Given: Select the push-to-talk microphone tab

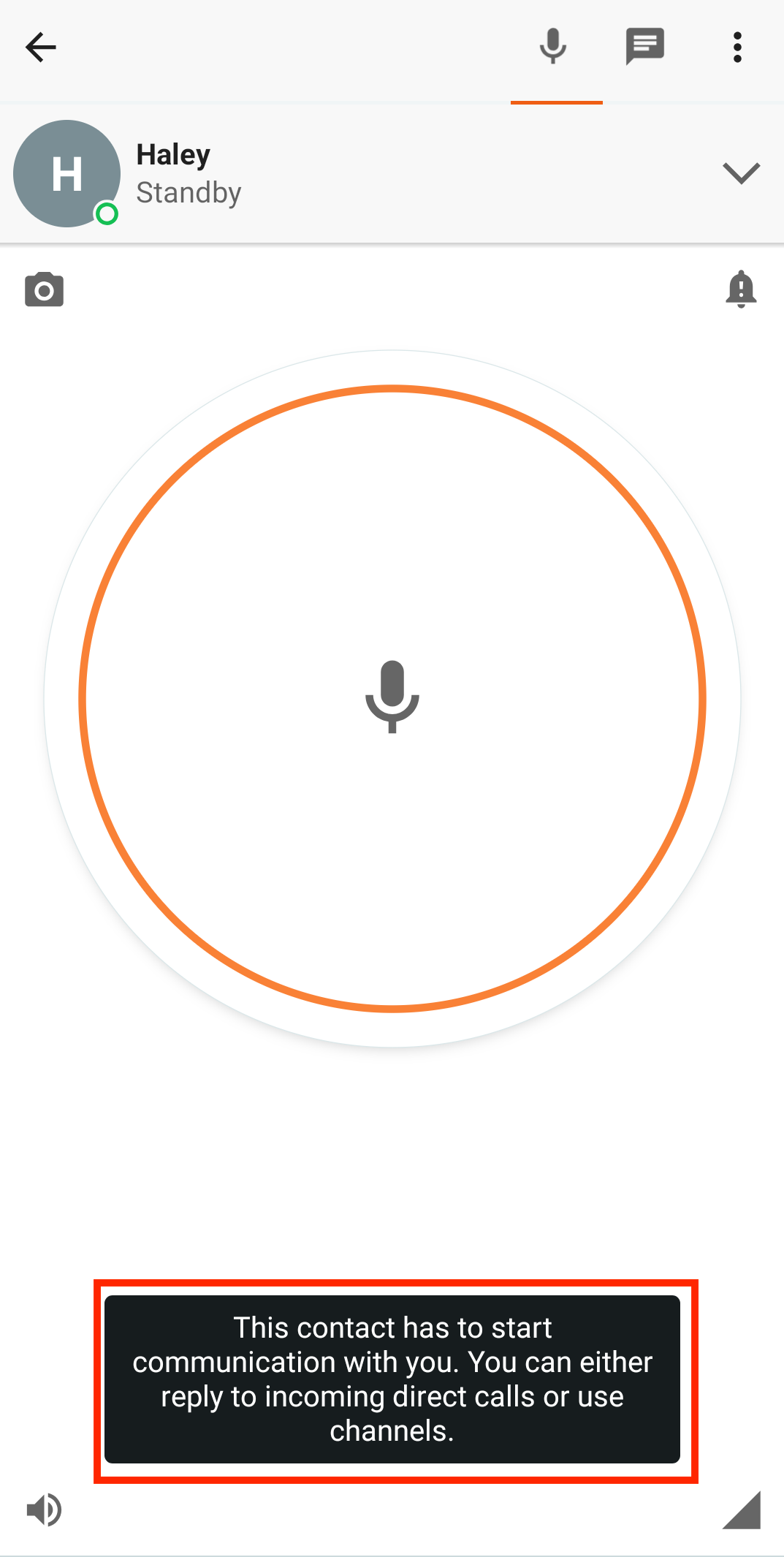Looking at the screenshot, I should (553, 47).
